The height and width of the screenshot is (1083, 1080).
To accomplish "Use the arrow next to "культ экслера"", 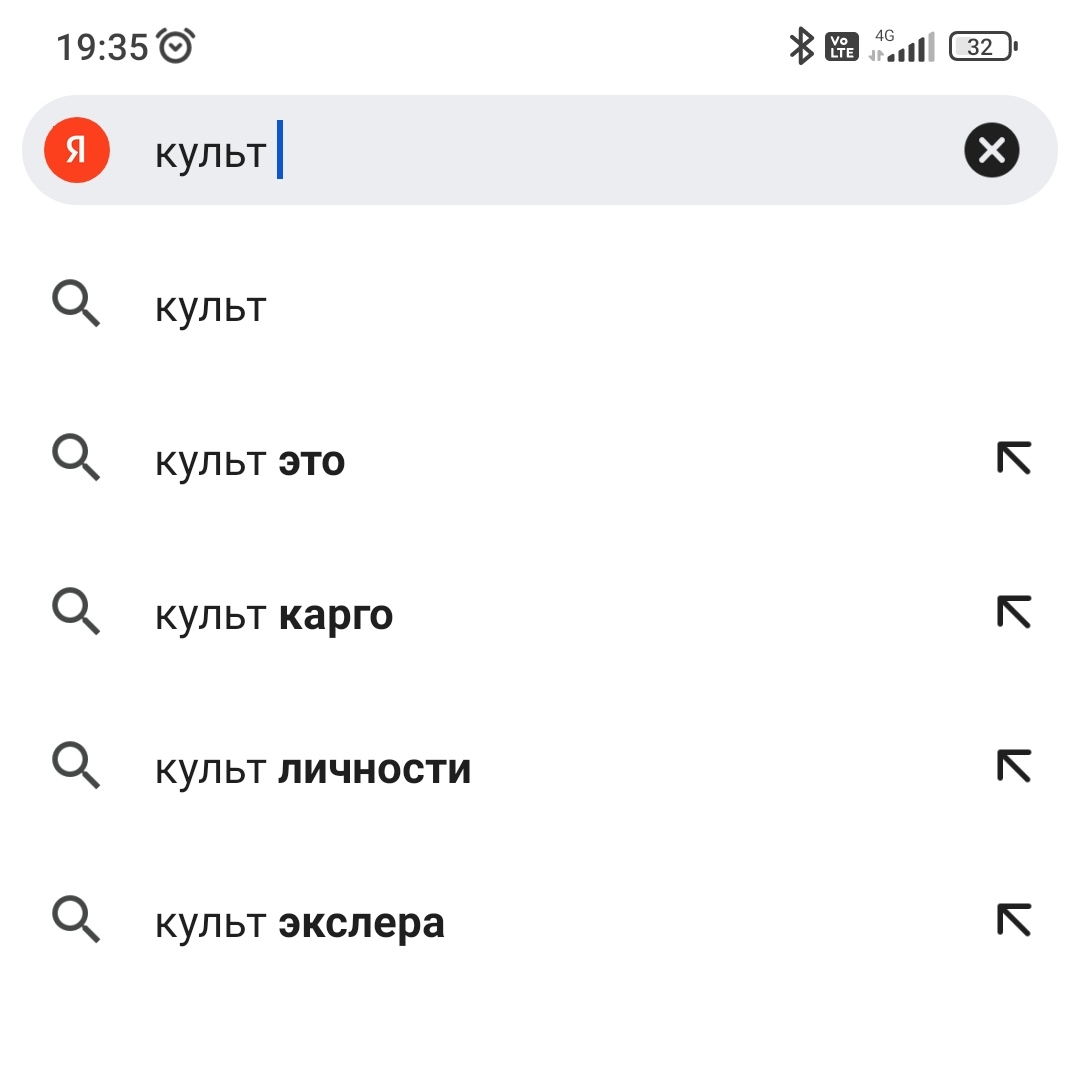I will (x=1013, y=920).
